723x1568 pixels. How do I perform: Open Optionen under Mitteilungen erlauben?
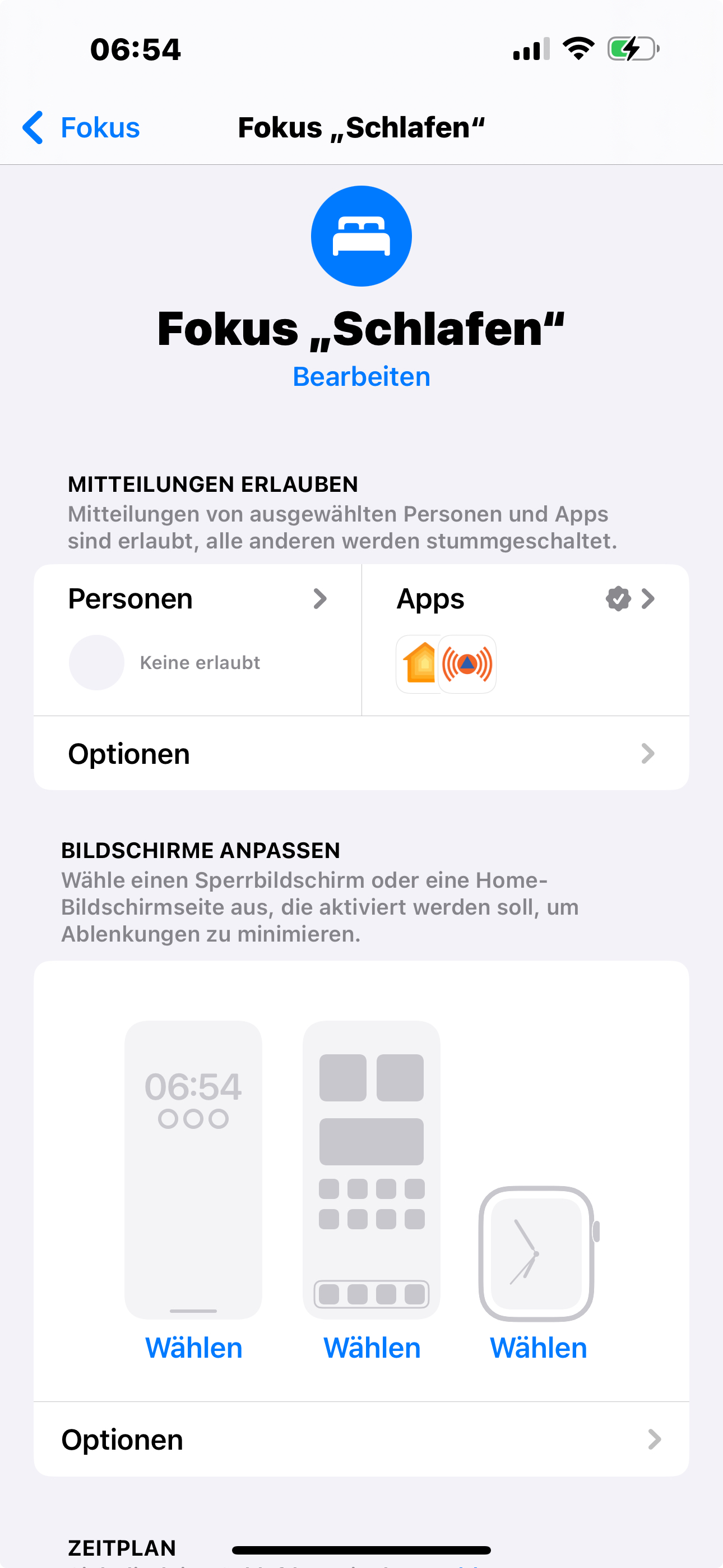tap(361, 754)
